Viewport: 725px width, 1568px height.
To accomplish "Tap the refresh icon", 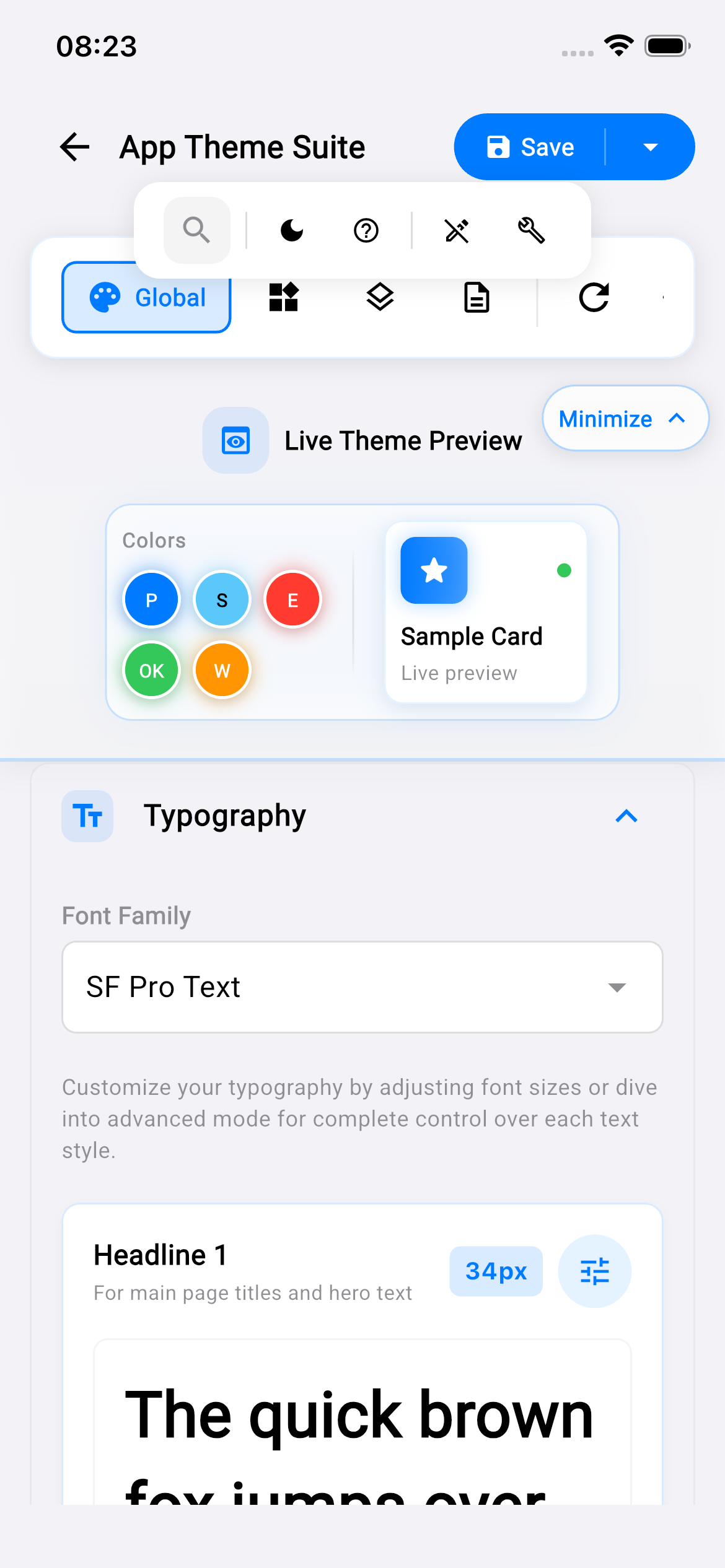I will coord(594,297).
